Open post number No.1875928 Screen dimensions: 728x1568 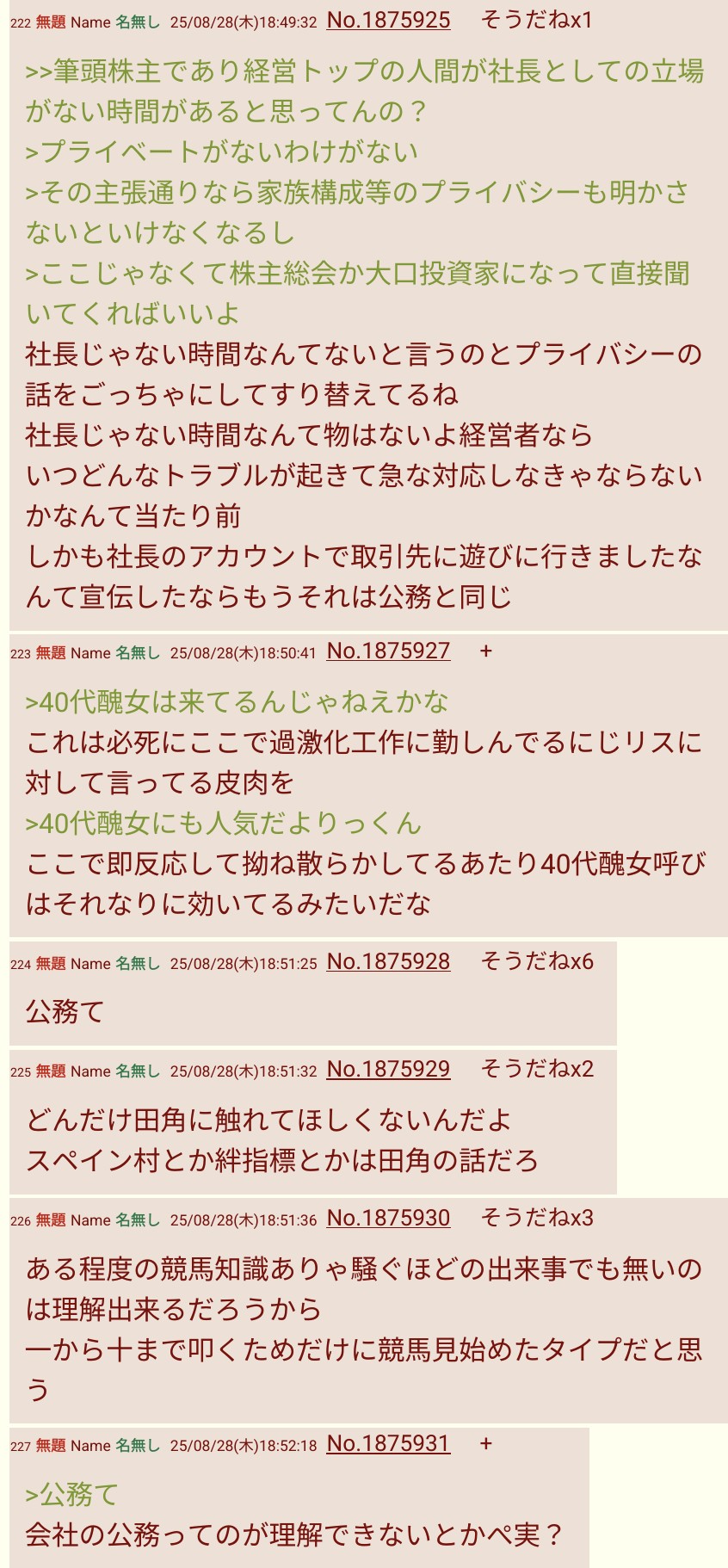pos(388,962)
